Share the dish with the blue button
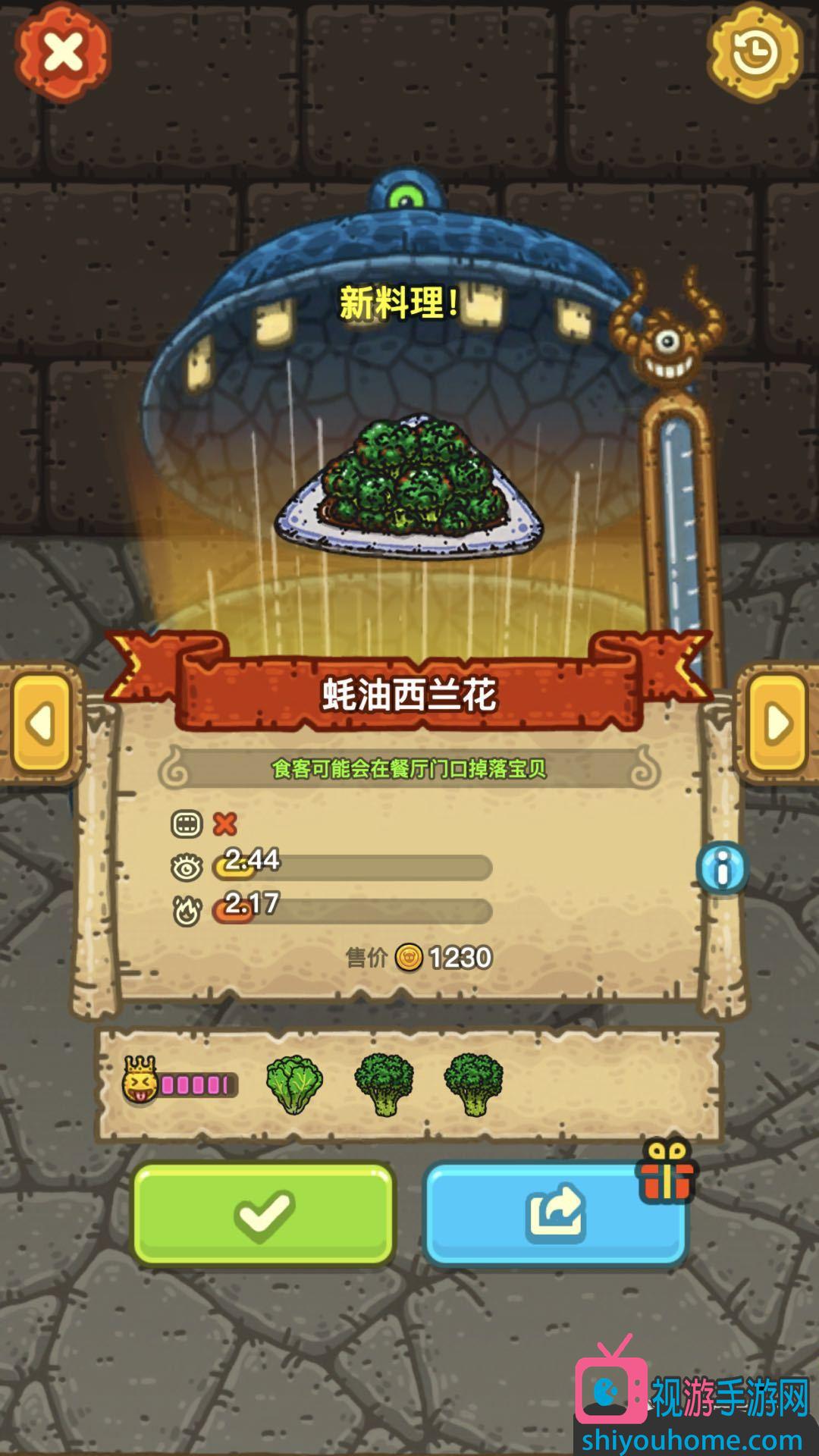The image size is (819, 1456). point(555,1215)
